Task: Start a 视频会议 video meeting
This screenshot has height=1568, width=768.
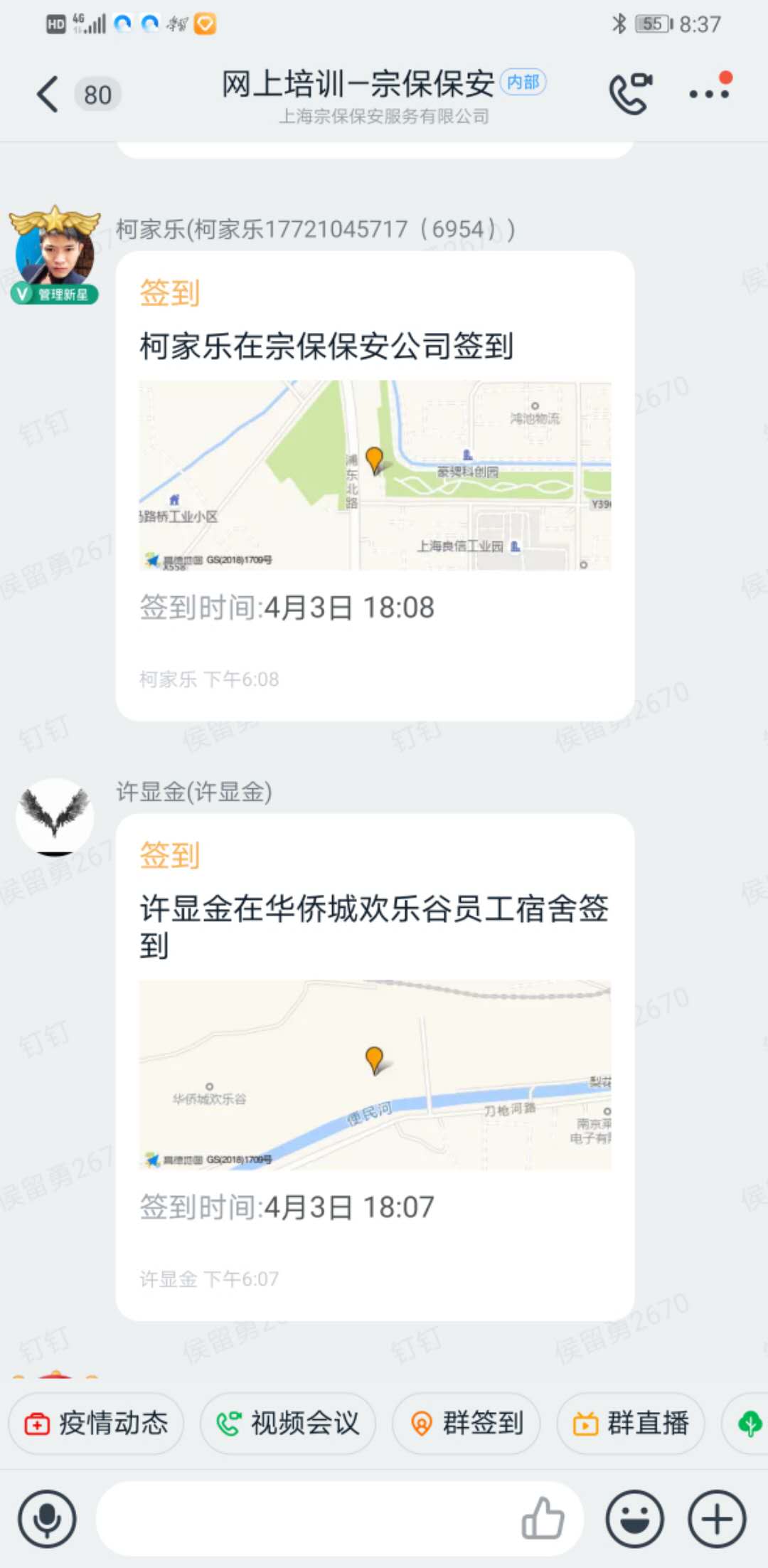Action: [288, 1424]
